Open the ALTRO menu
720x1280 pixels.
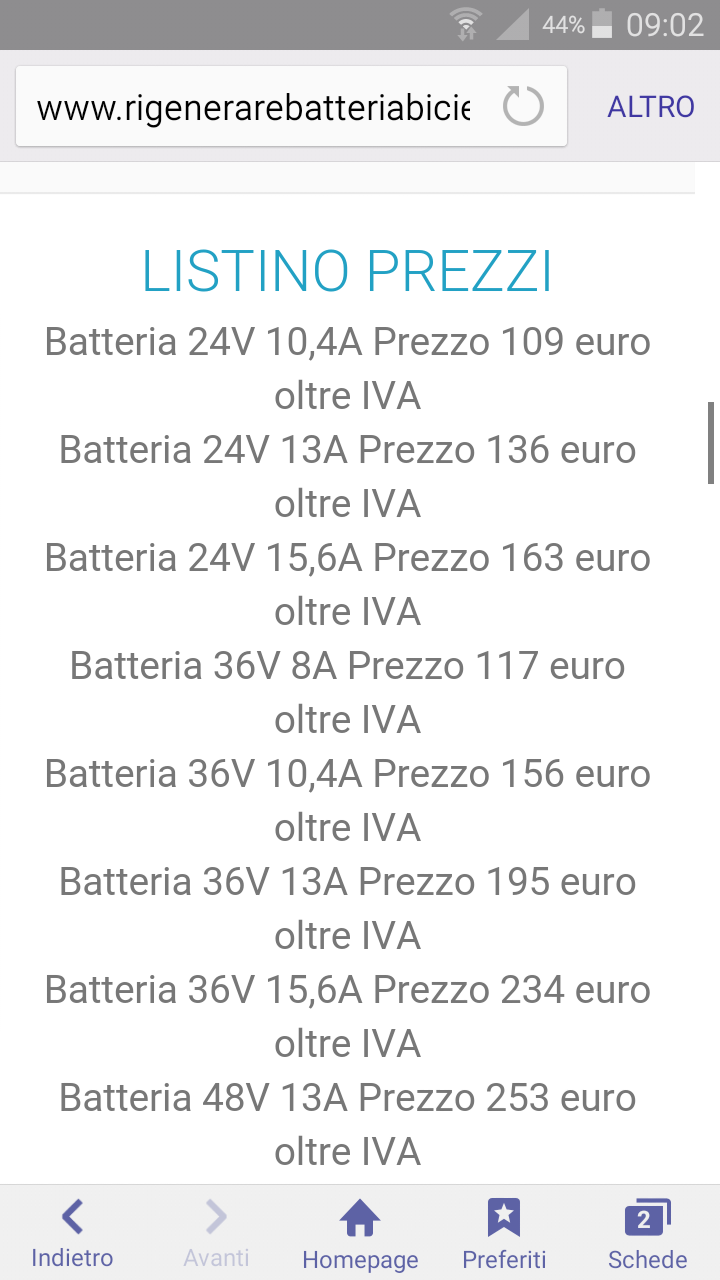click(651, 107)
